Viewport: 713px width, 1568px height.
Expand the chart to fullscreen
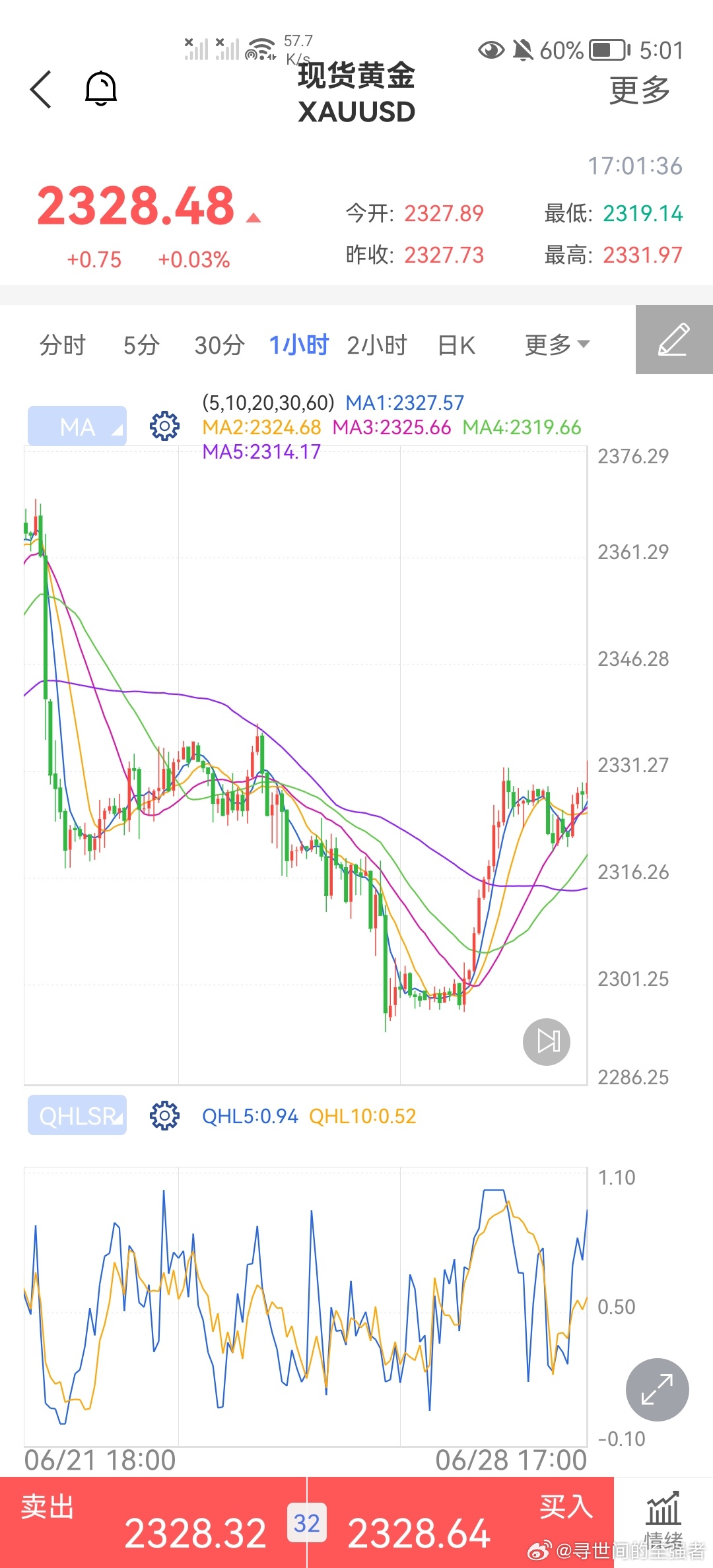pyautogui.click(x=658, y=1390)
